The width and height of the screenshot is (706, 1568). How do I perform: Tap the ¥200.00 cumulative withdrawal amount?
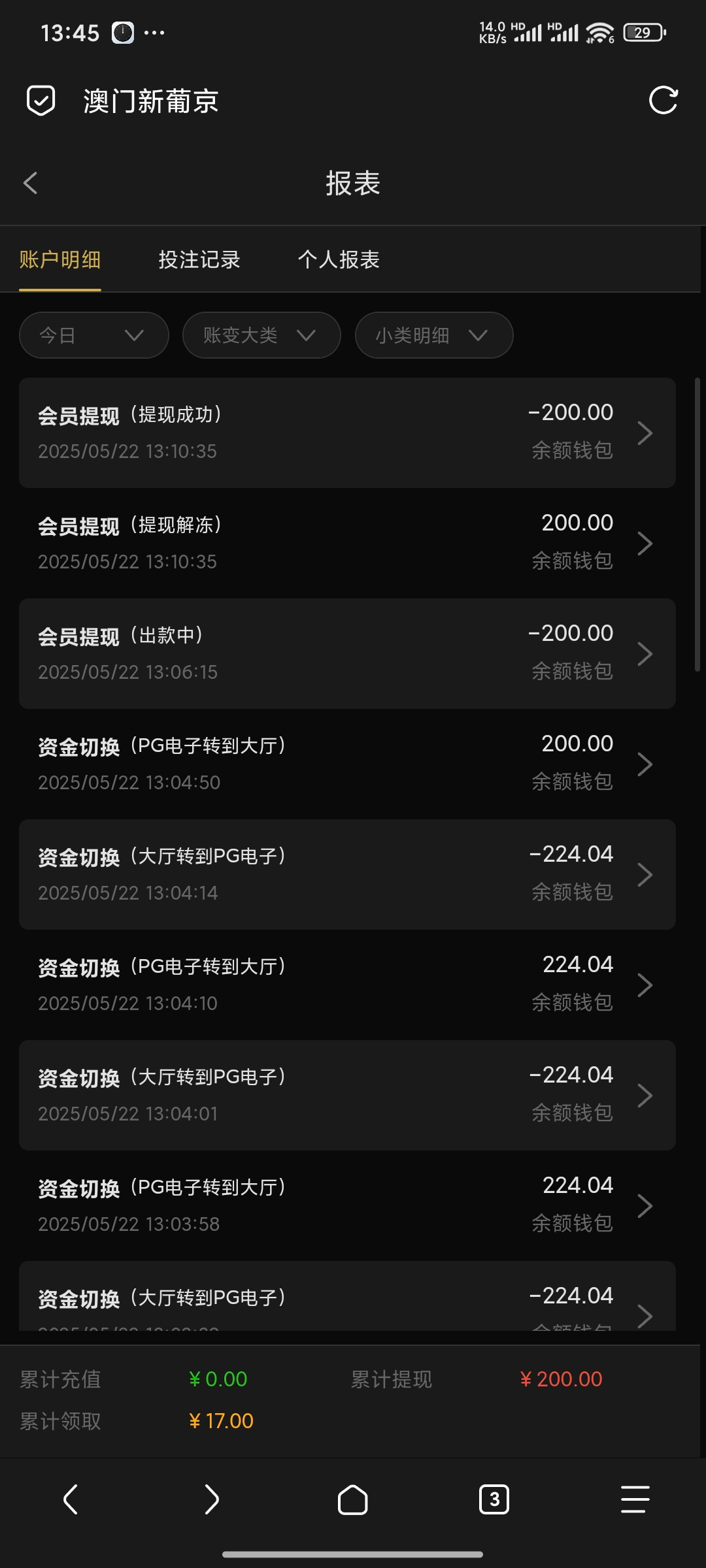pos(561,1379)
